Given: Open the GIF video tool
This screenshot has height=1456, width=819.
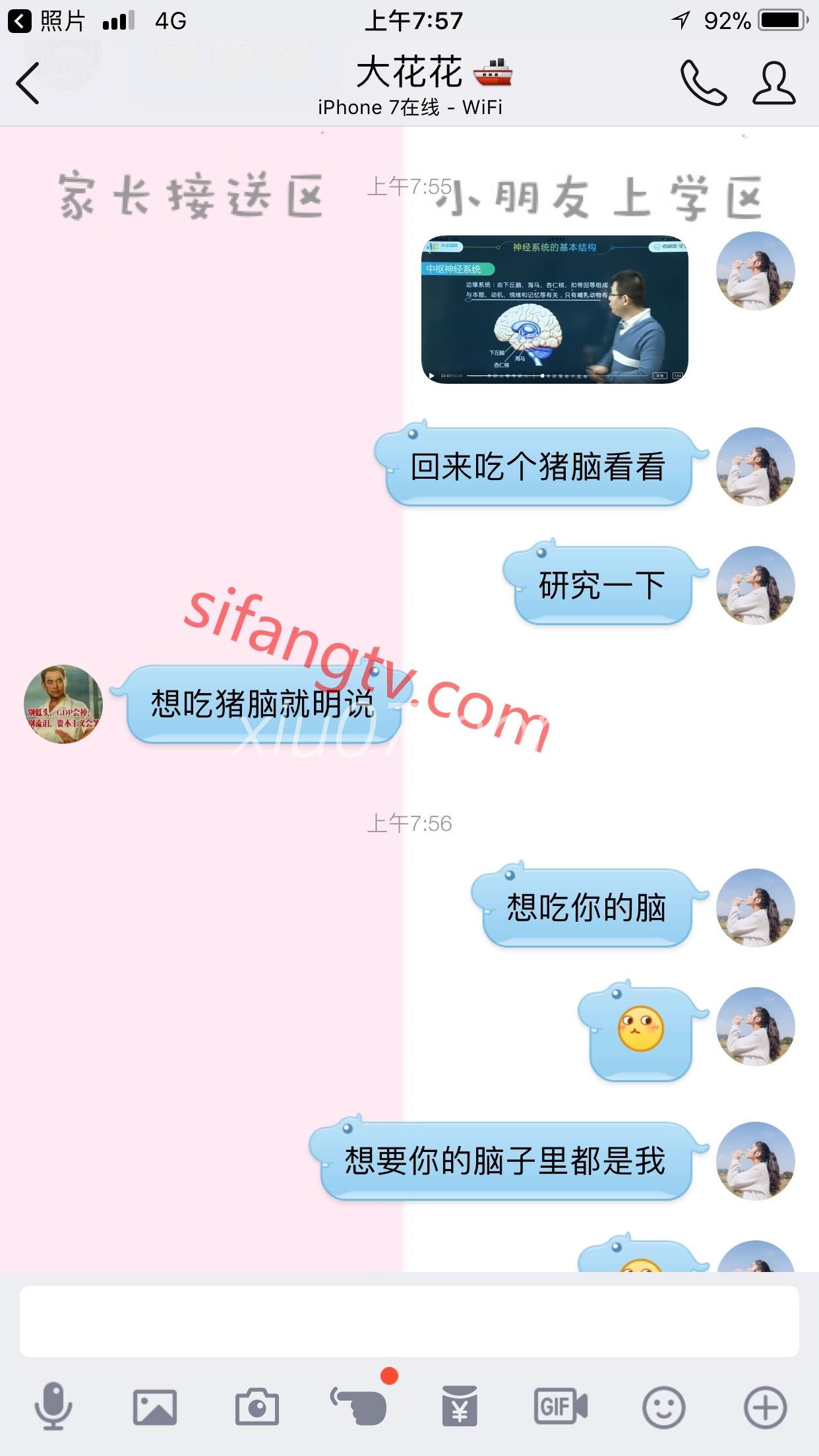Looking at the screenshot, I should (560, 1407).
